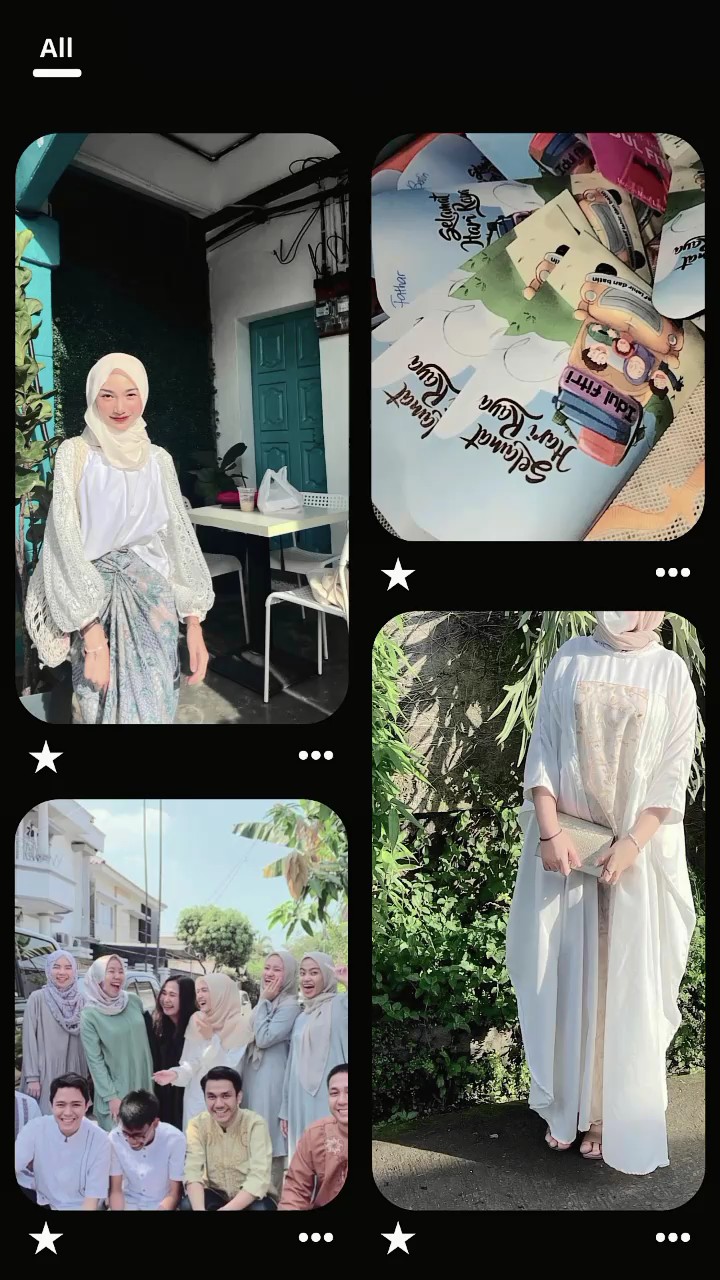720x1280 pixels.
Task: Open the options menu on the white kaftan photo
Action: click(672, 1236)
